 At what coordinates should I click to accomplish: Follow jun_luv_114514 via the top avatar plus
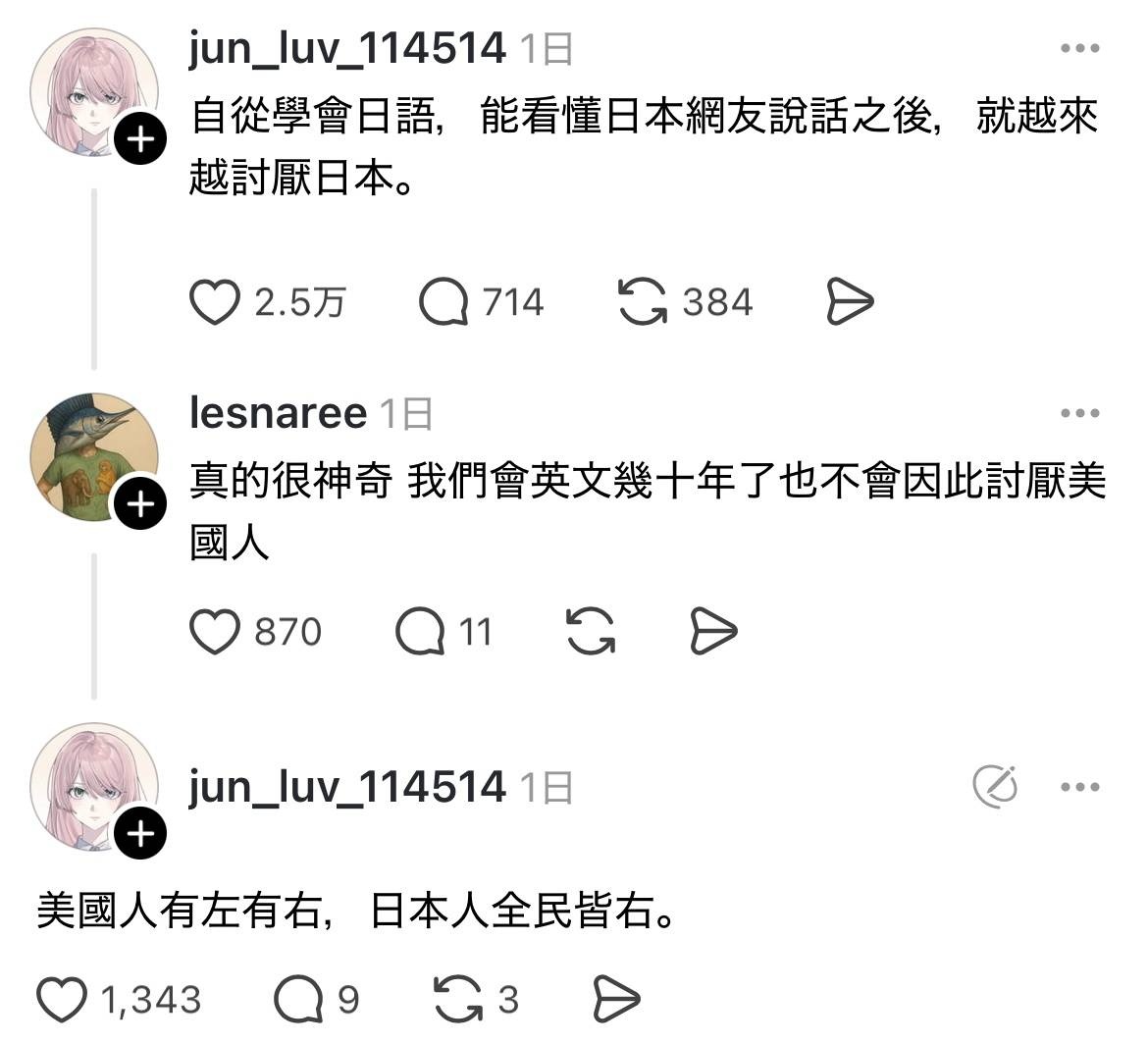(142, 139)
